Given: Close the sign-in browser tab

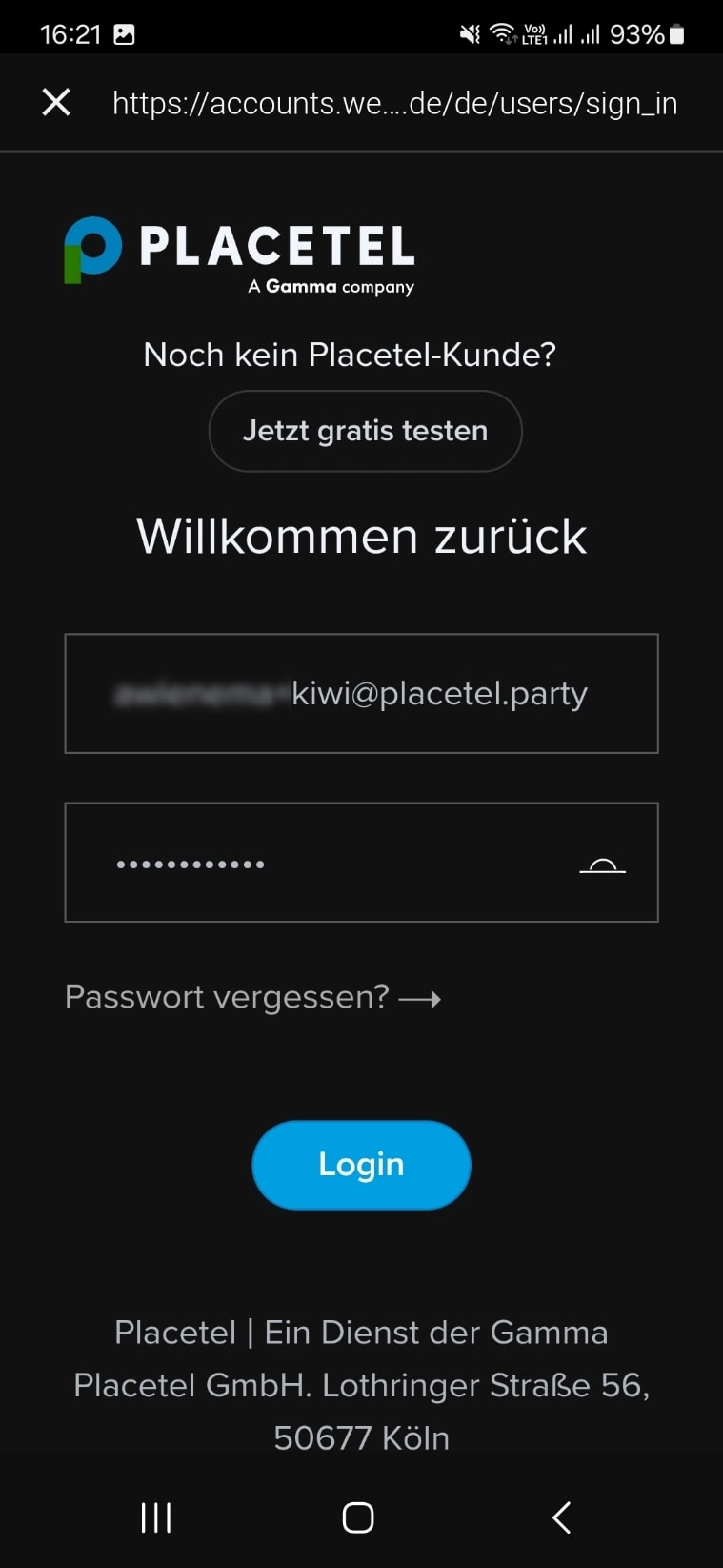Looking at the screenshot, I should (x=56, y=102).
